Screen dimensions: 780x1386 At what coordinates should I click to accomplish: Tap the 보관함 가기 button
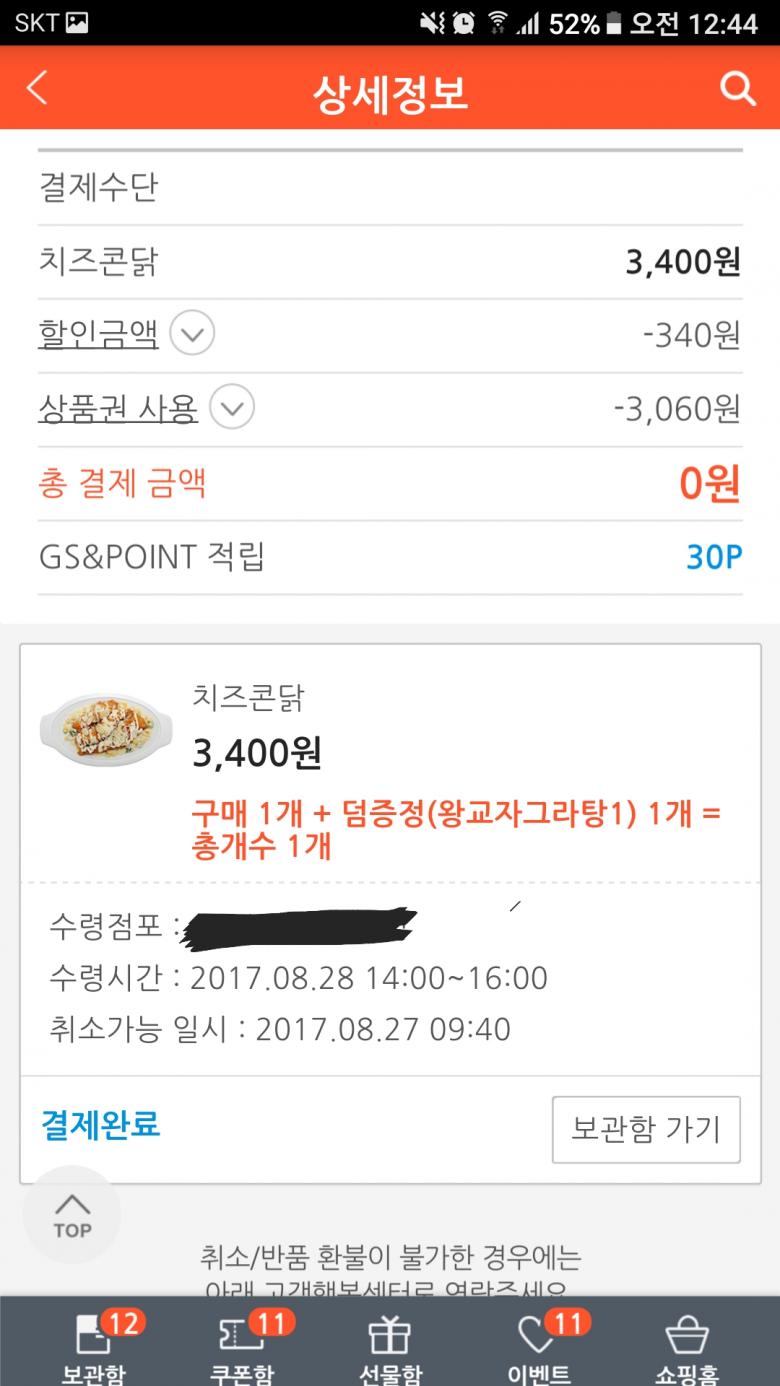tap(645, 1130)
